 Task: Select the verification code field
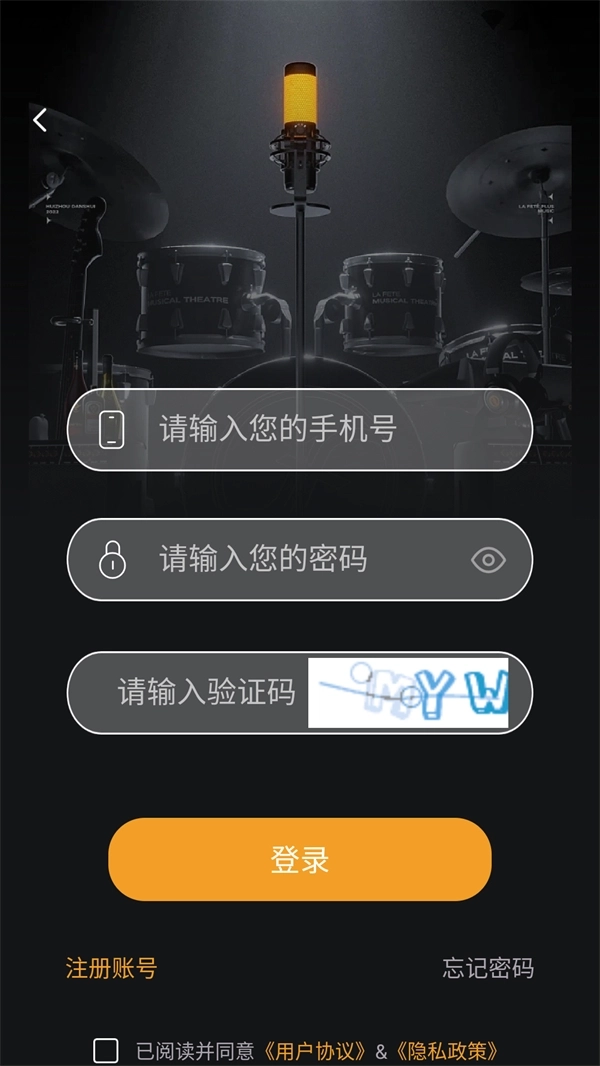click(206, 692)
